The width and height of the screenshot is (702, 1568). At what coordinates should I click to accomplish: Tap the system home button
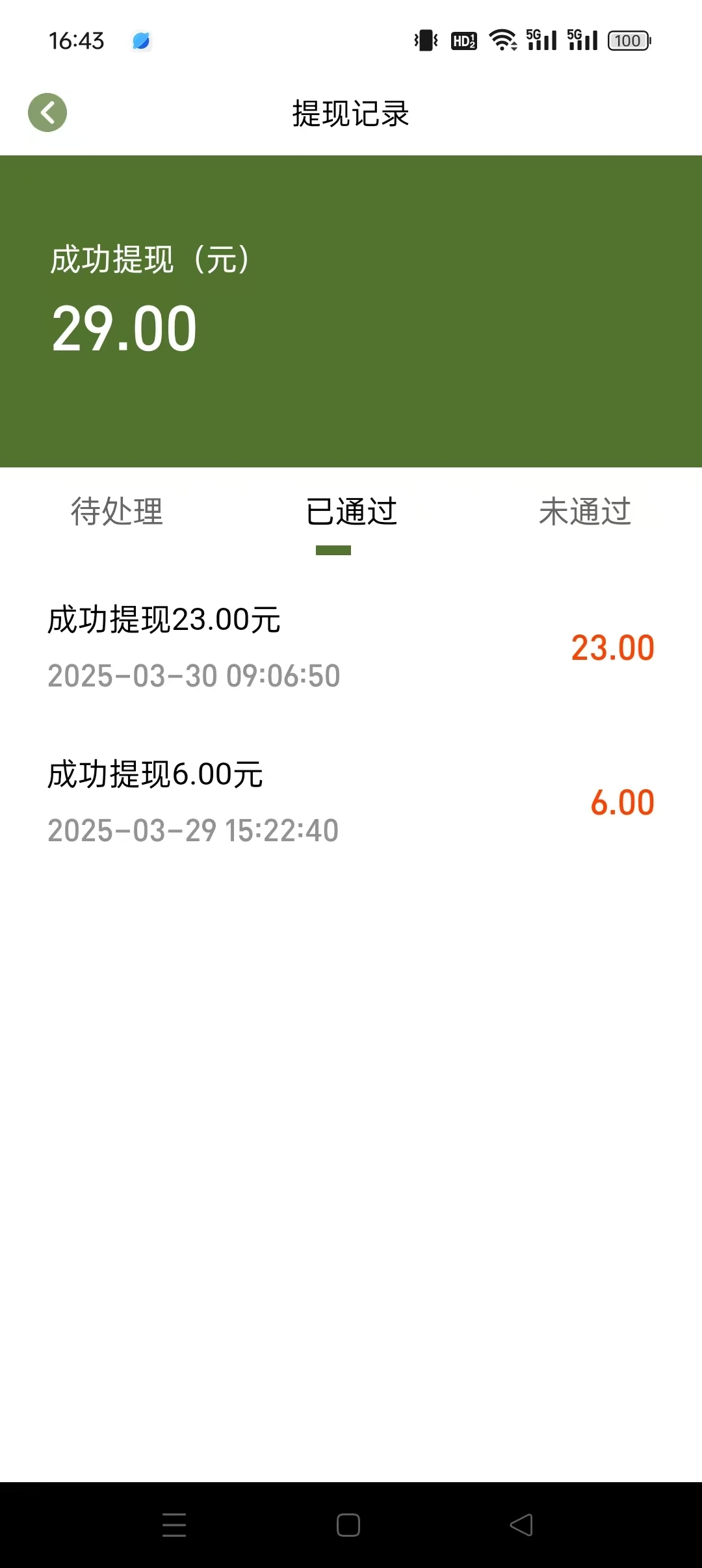[348, 1524]
